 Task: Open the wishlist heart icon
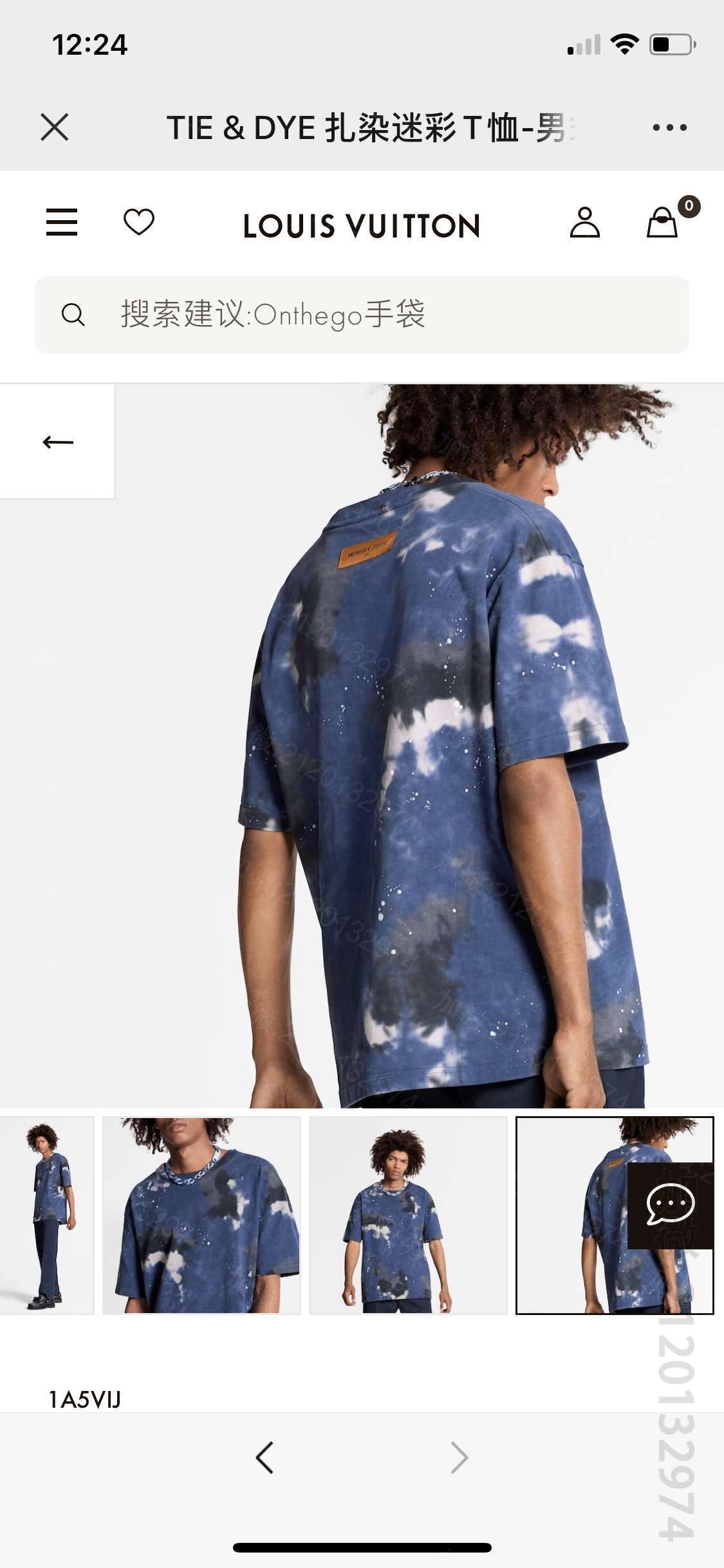point(139,223)
